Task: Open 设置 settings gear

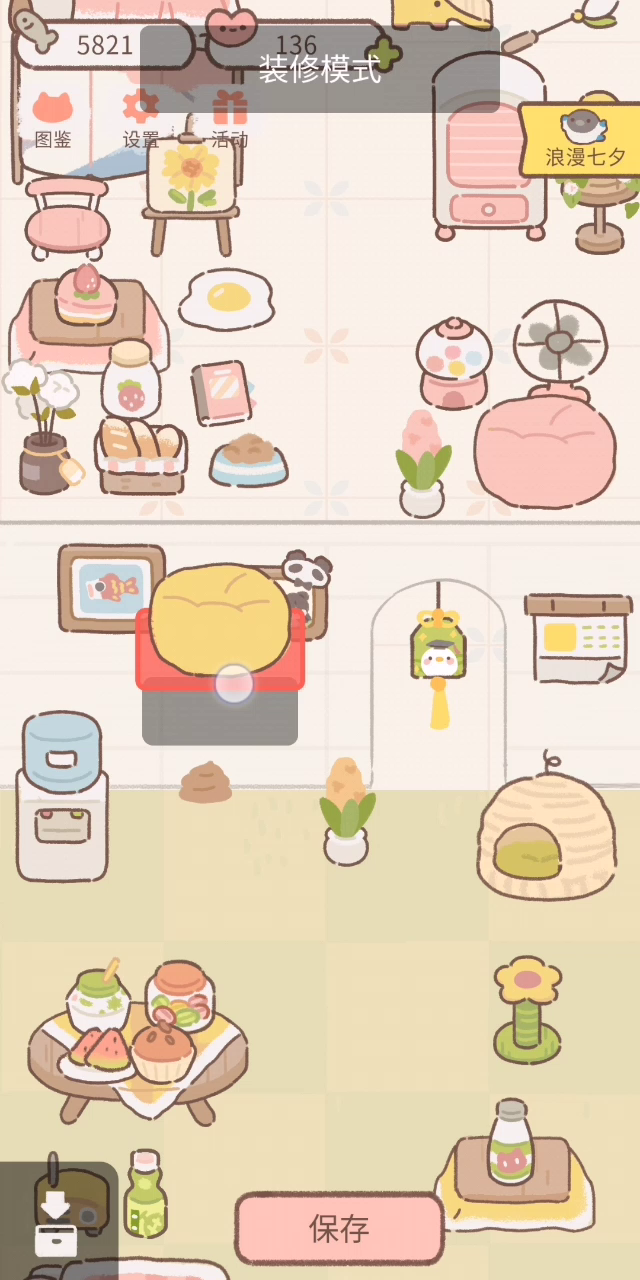Action: [x=141, y=119]
